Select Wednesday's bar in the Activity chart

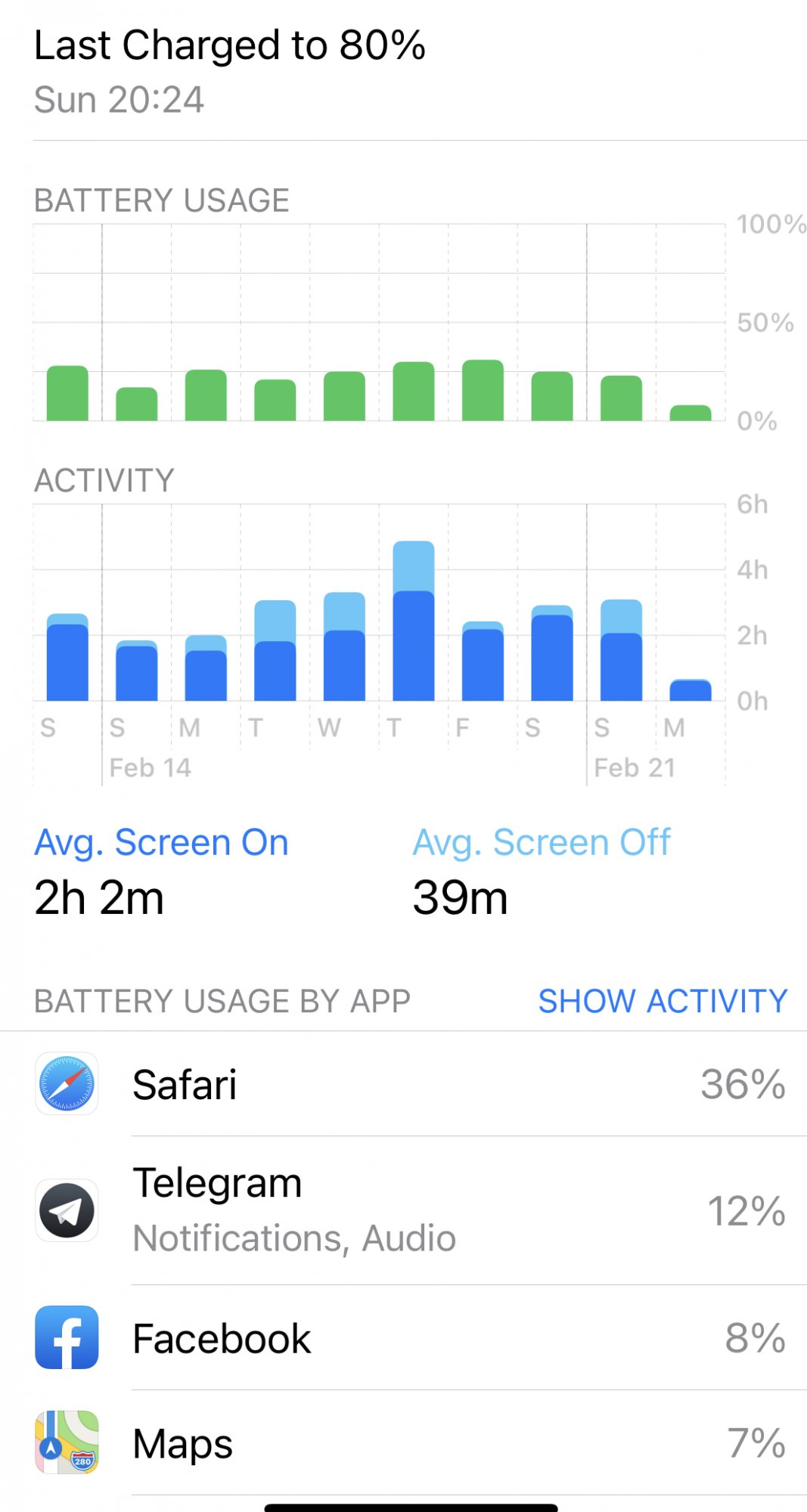click(x=344, y=650)
